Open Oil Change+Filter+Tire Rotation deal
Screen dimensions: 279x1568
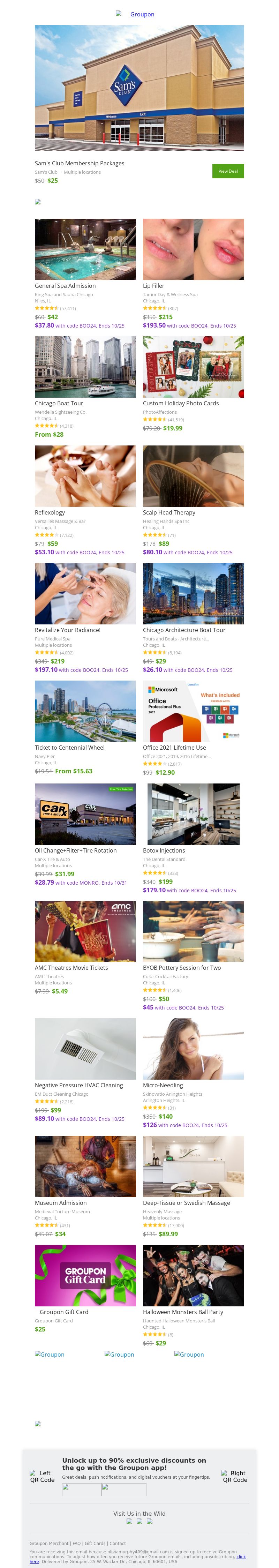(x=85, y=814)
